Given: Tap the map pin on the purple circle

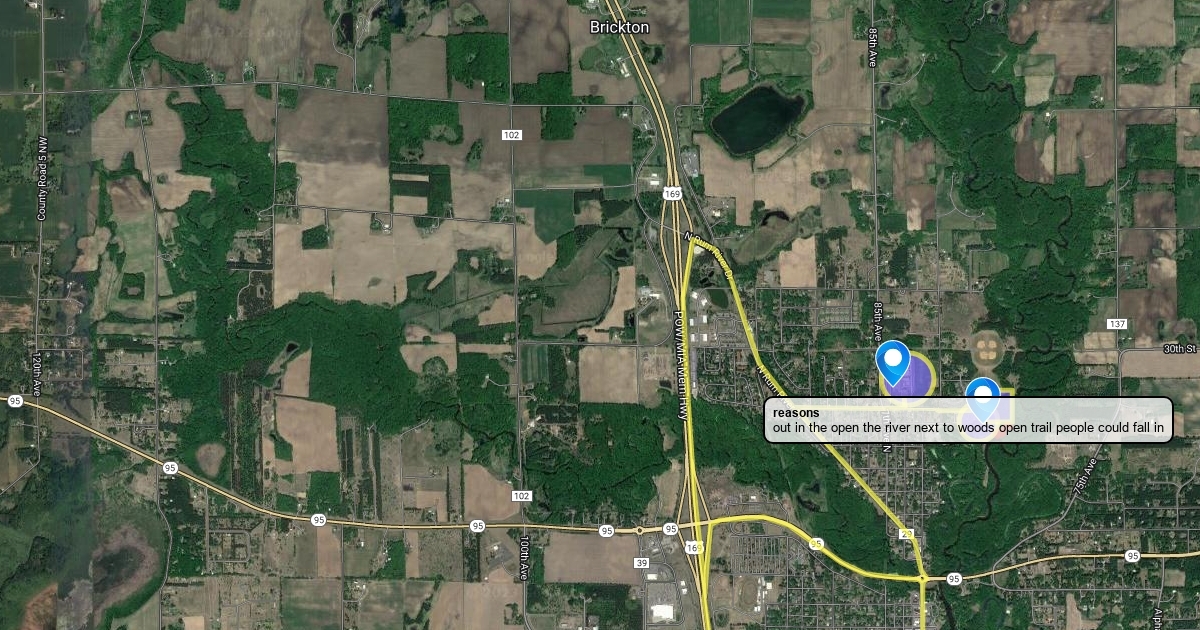Looking at the screenshot, I should pos(891,358).
